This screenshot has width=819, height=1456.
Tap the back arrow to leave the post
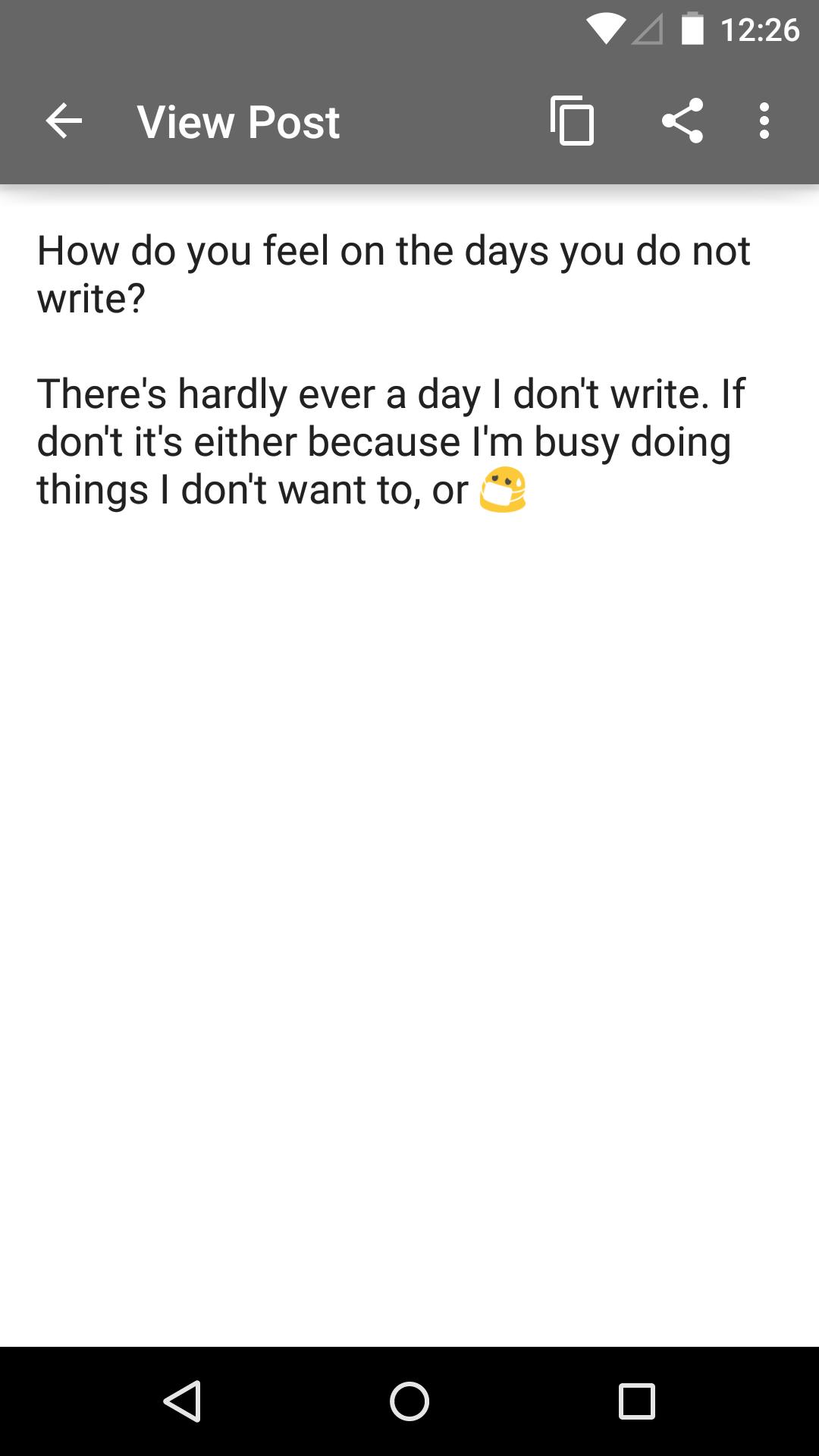coord(63,121)
